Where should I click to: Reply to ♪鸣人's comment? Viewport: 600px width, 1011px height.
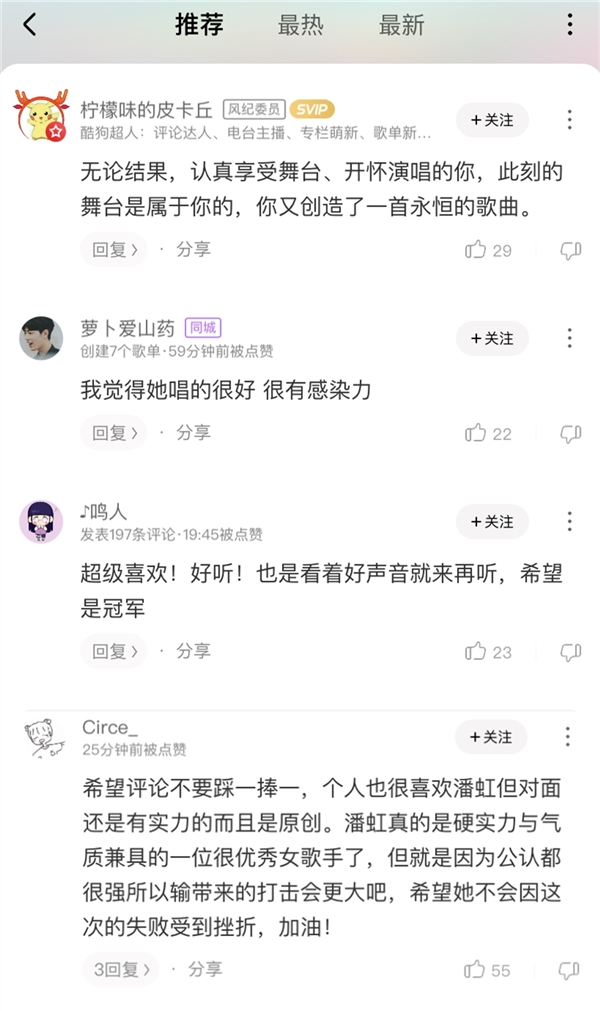pyautogui.click(x=114, y=651)
